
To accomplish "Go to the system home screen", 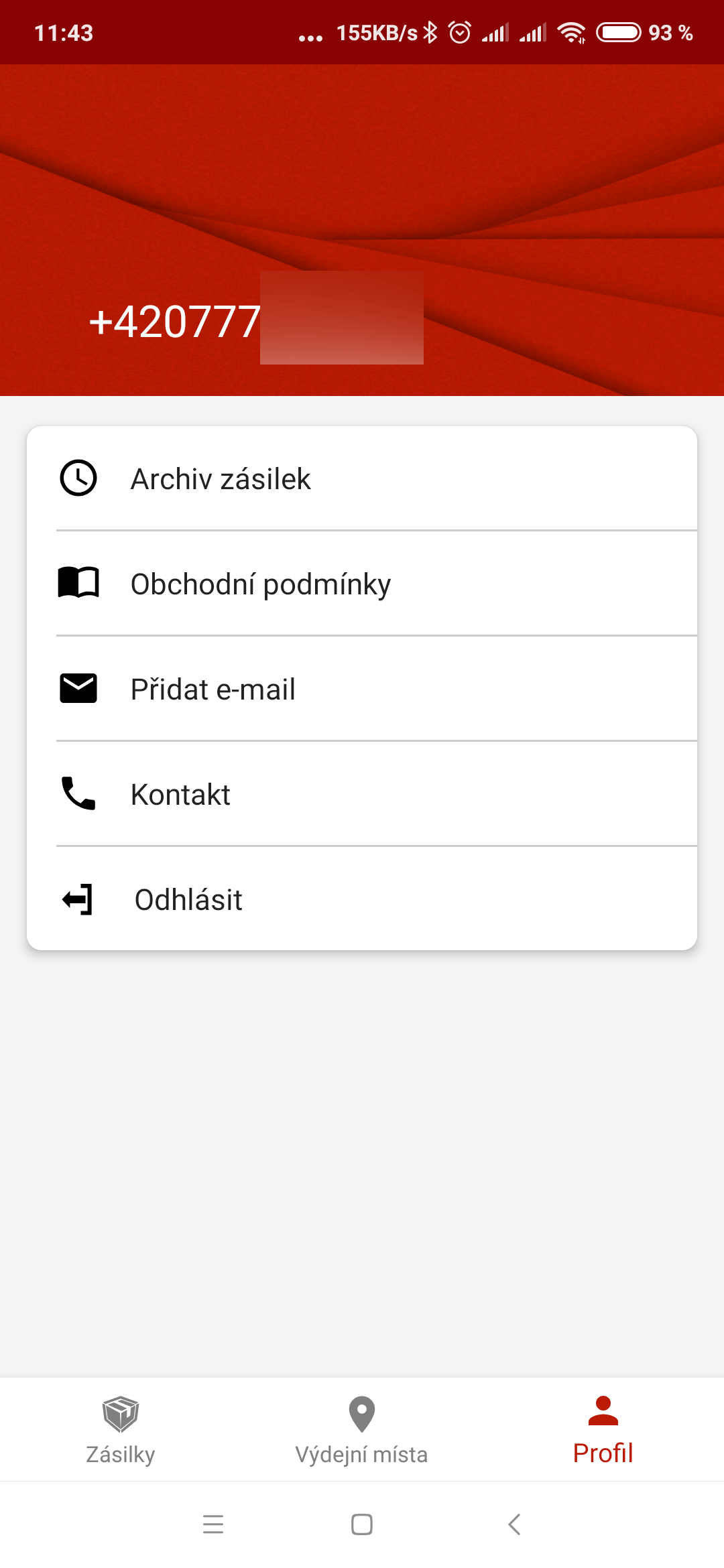I will click(x=362, y=1524).
